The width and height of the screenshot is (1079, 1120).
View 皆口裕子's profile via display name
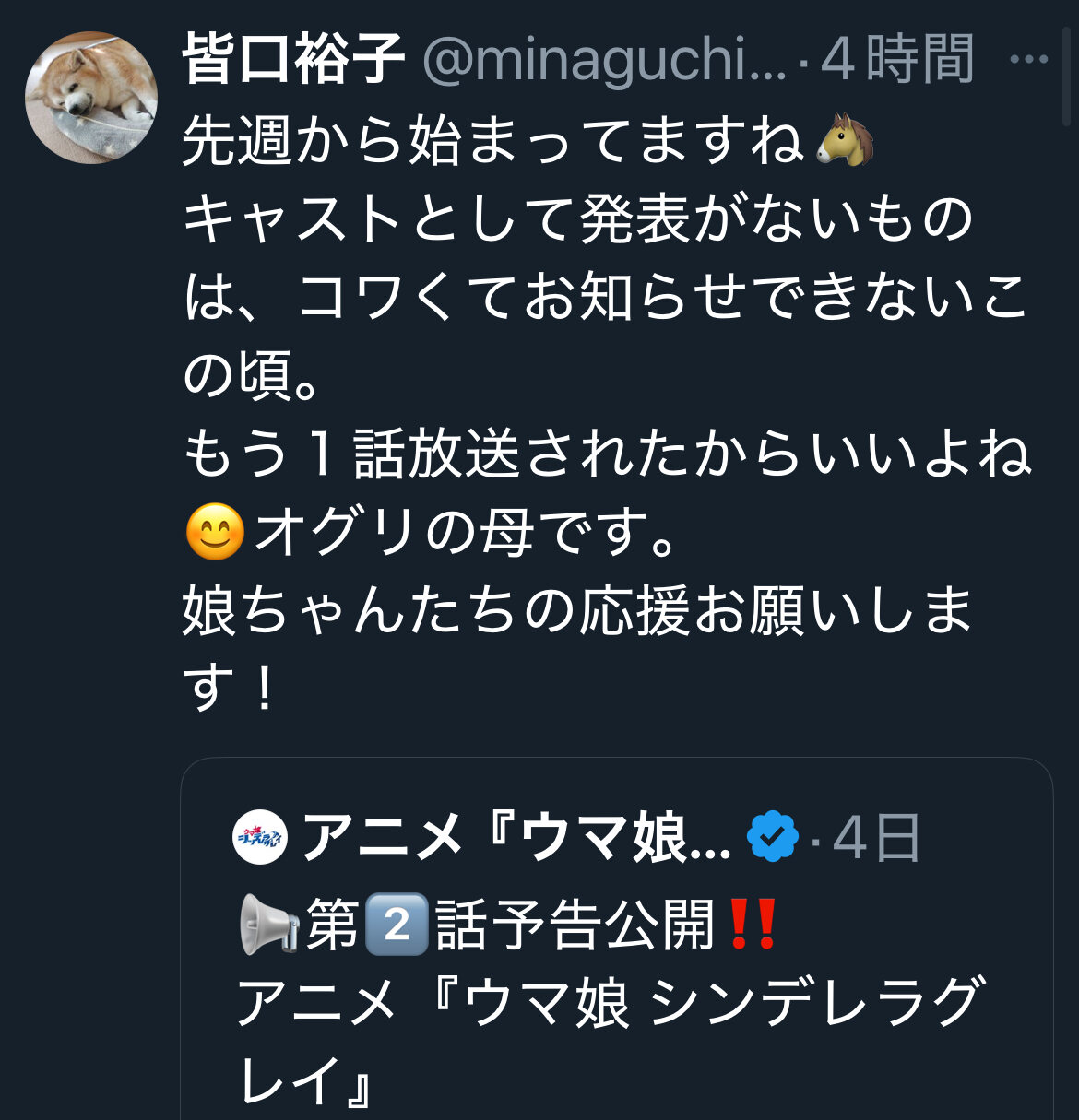click(293, 60)
